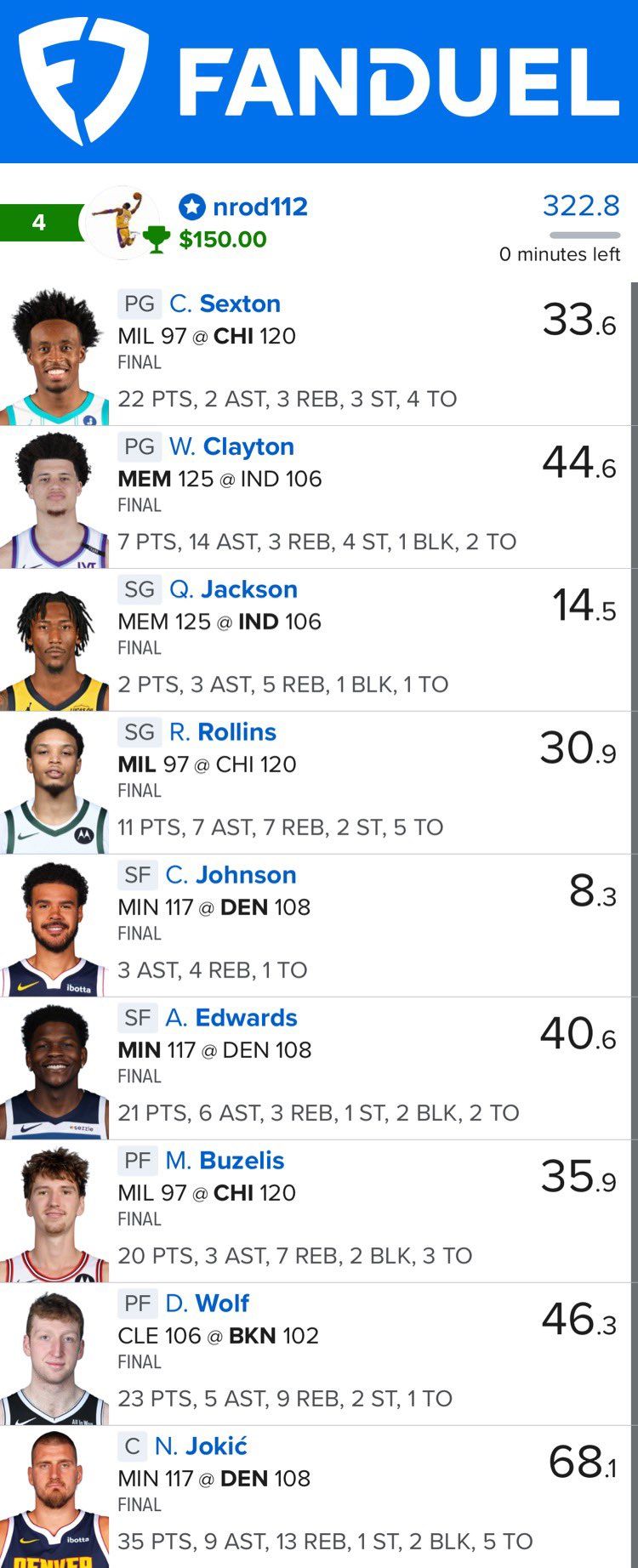Click the nrod112 avatar image
Screen dimensions: 638x1568
(x=122, y=223)
